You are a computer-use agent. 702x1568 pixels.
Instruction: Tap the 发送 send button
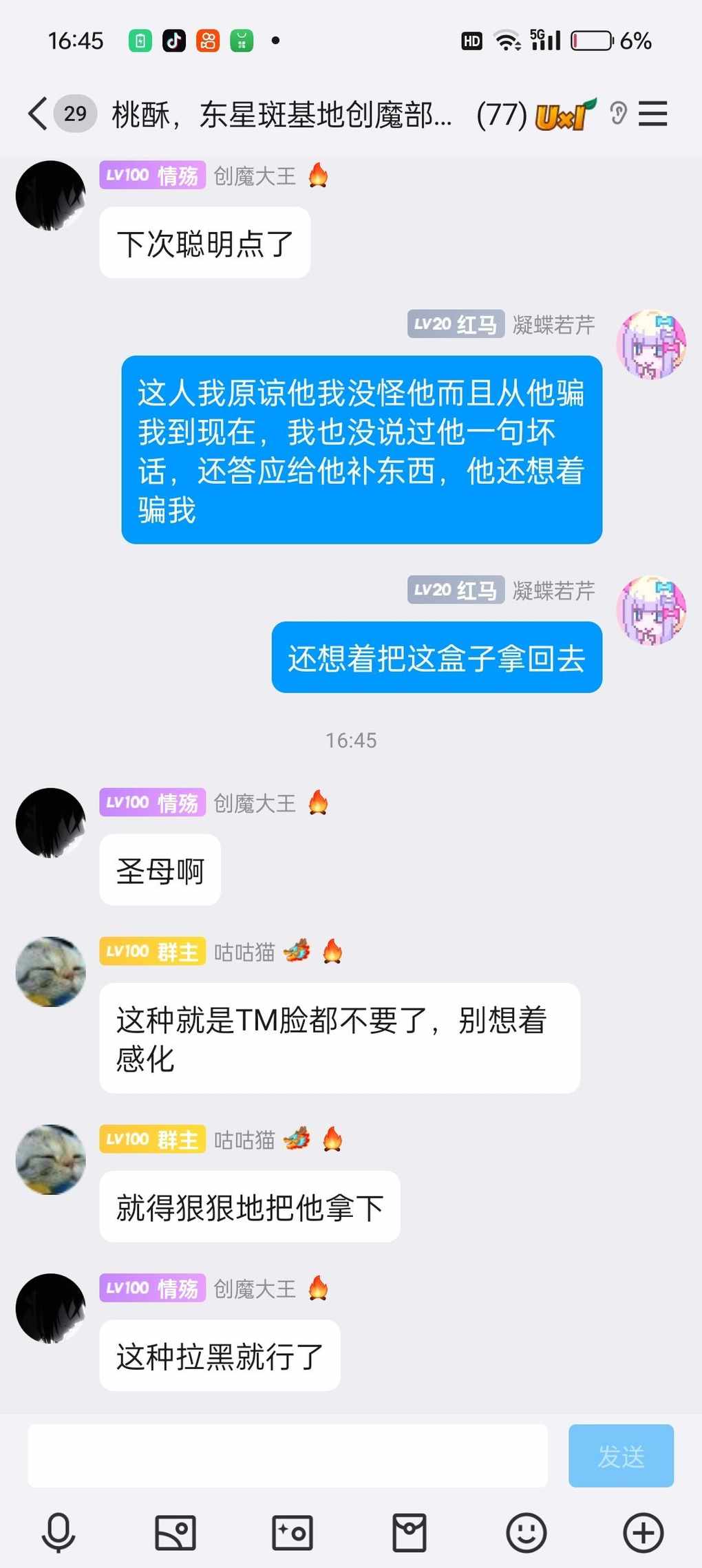621,1456
